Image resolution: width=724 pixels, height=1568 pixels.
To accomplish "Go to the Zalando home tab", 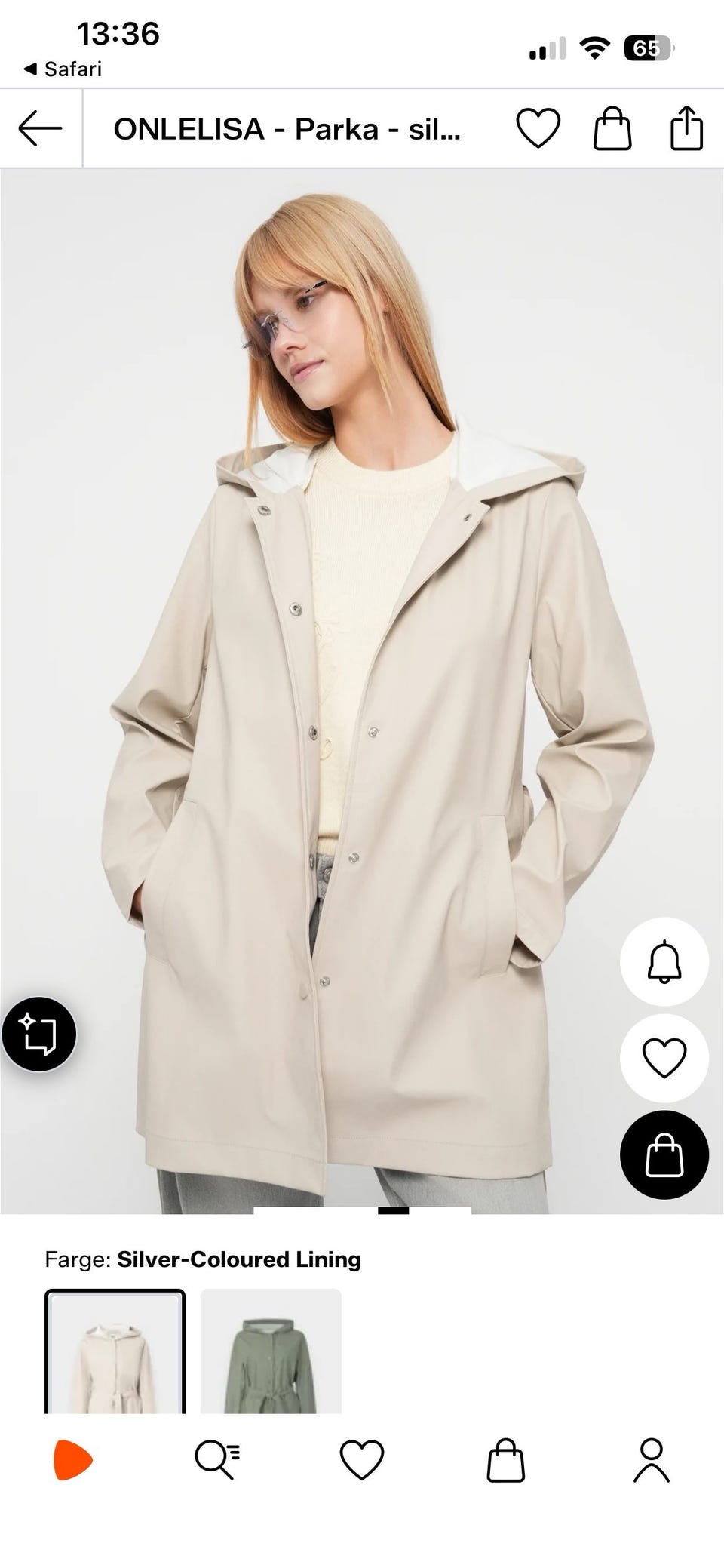I will (x=72, y=1459).
